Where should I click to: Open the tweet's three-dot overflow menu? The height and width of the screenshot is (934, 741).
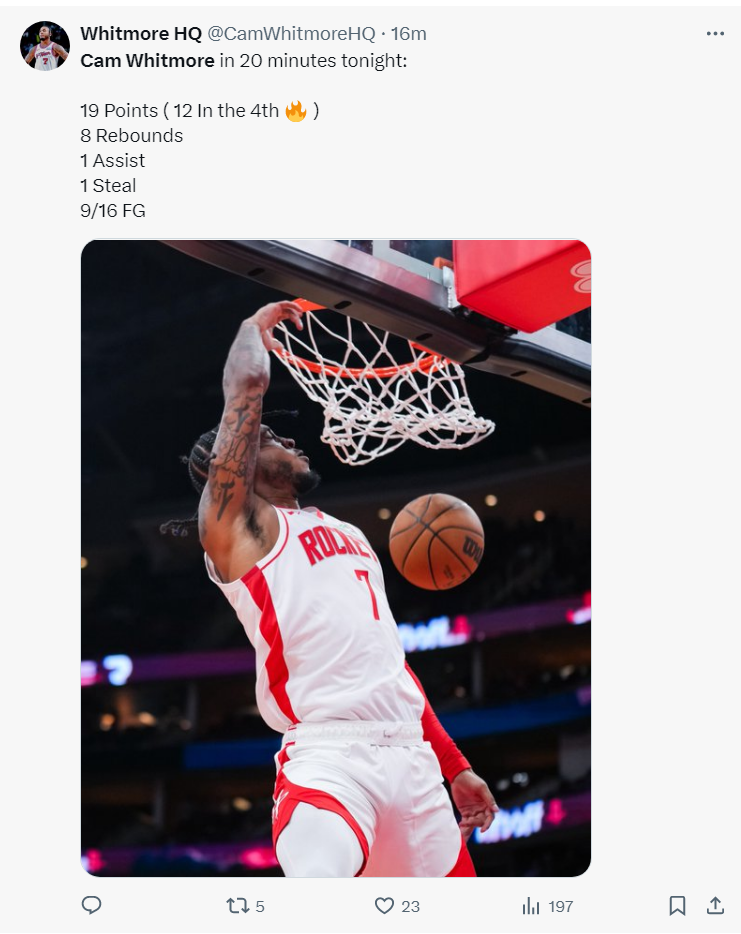(x=714, y=33)
